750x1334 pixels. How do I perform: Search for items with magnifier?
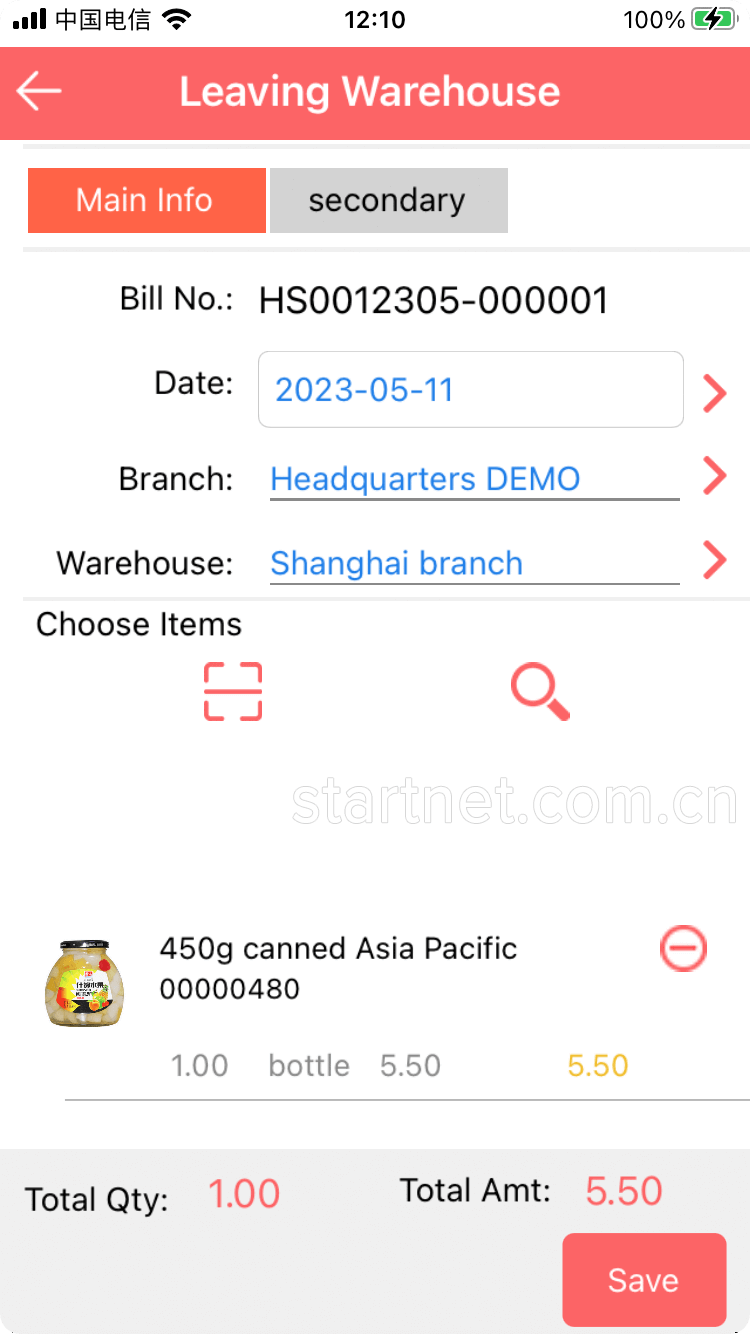click(x=540, y=692)
